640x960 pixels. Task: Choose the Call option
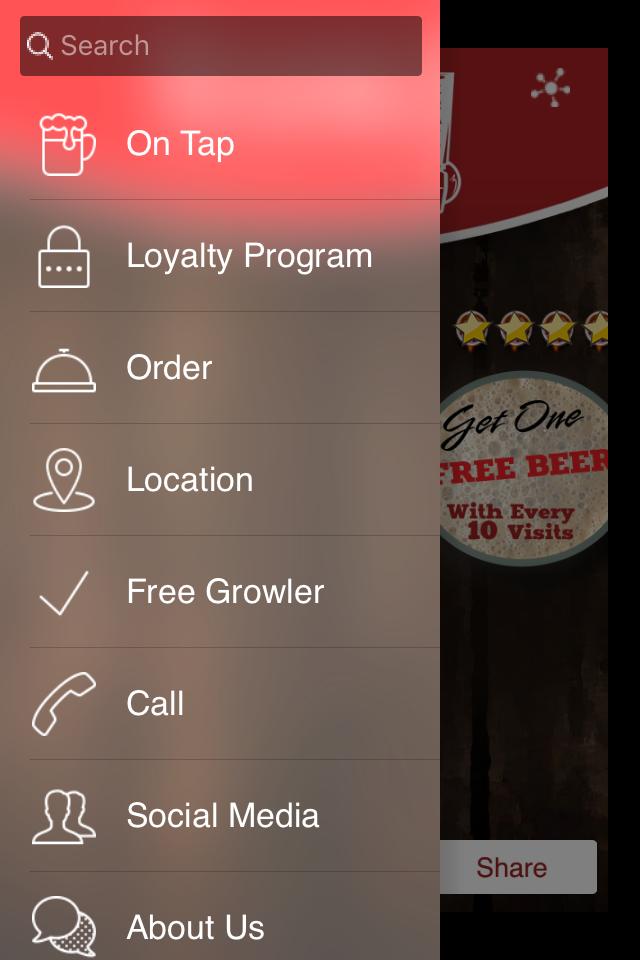[156, 704]
